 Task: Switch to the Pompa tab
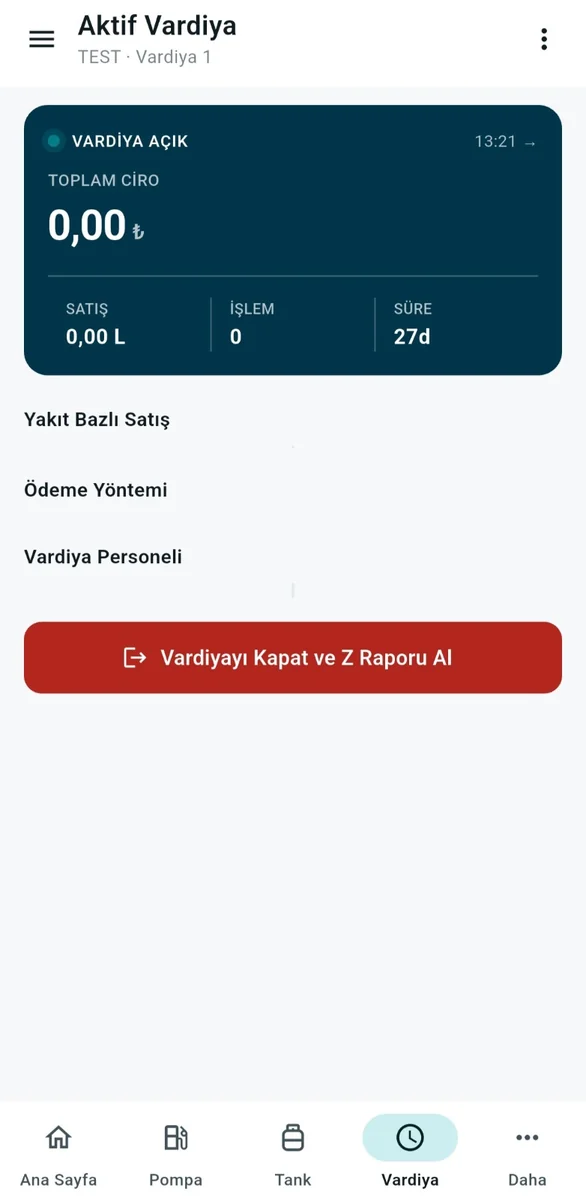[176, 1153]
